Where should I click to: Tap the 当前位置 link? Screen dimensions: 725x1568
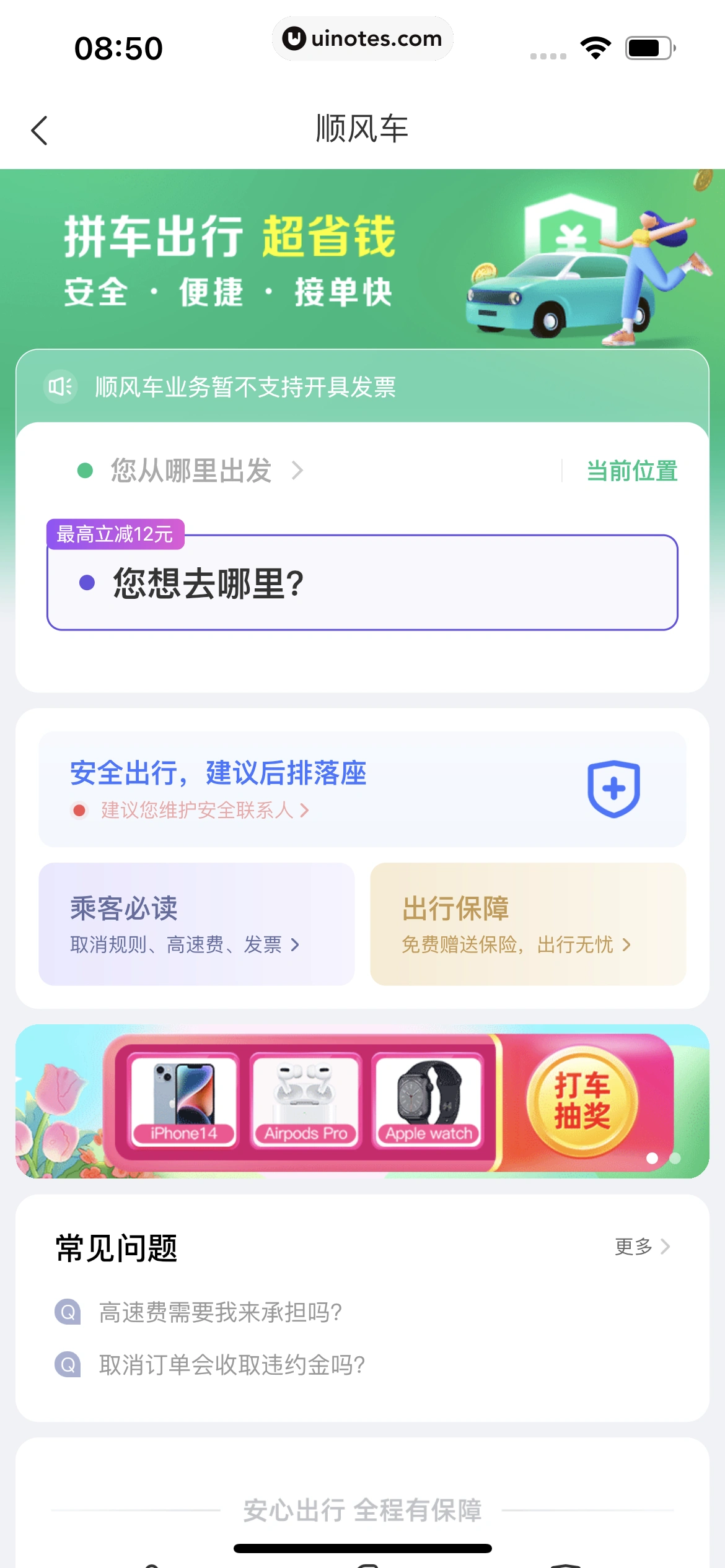tap(633, 471)
